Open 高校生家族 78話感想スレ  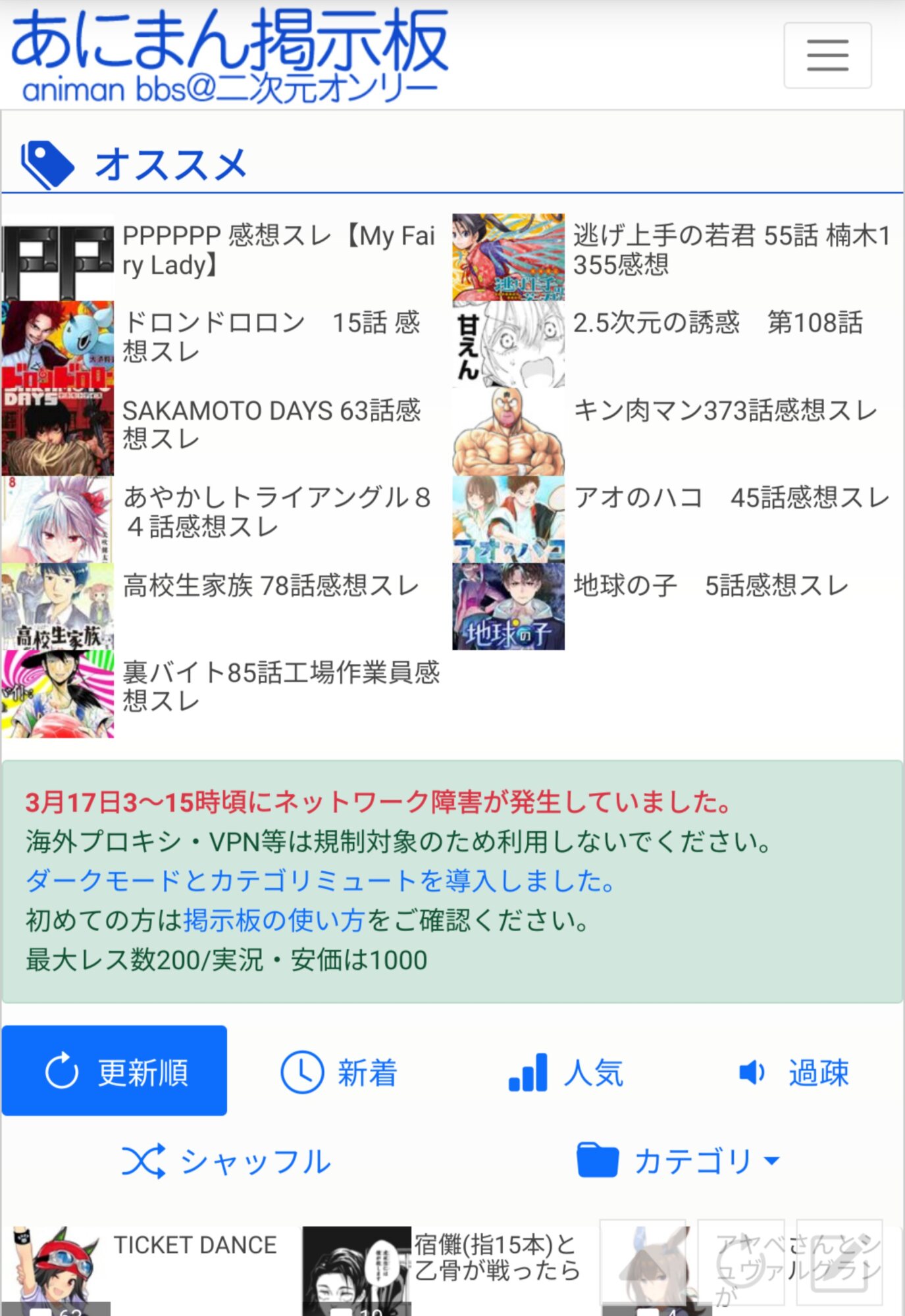click(271, 586)
